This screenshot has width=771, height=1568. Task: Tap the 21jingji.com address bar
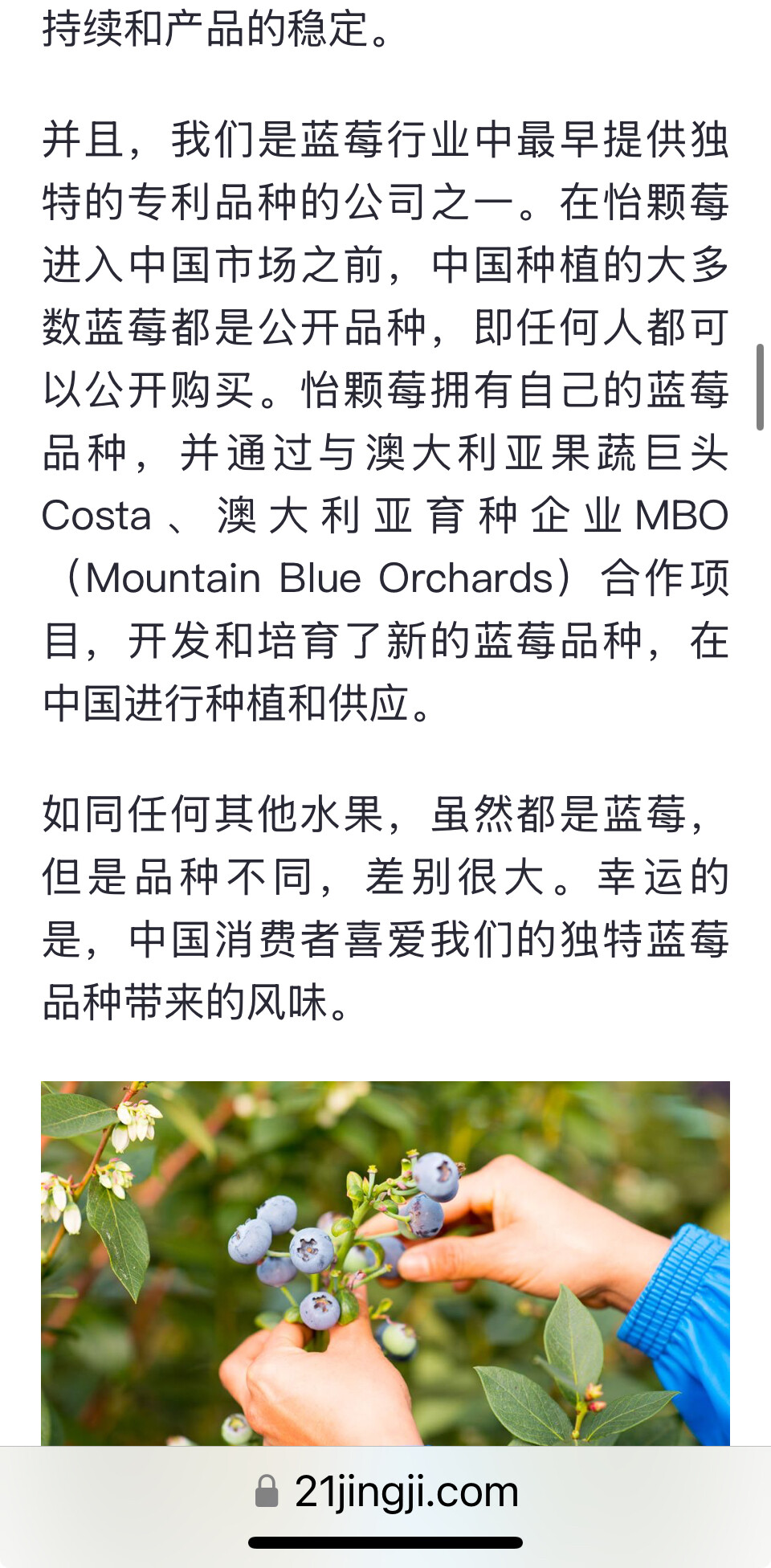[x=386, y=1492]
